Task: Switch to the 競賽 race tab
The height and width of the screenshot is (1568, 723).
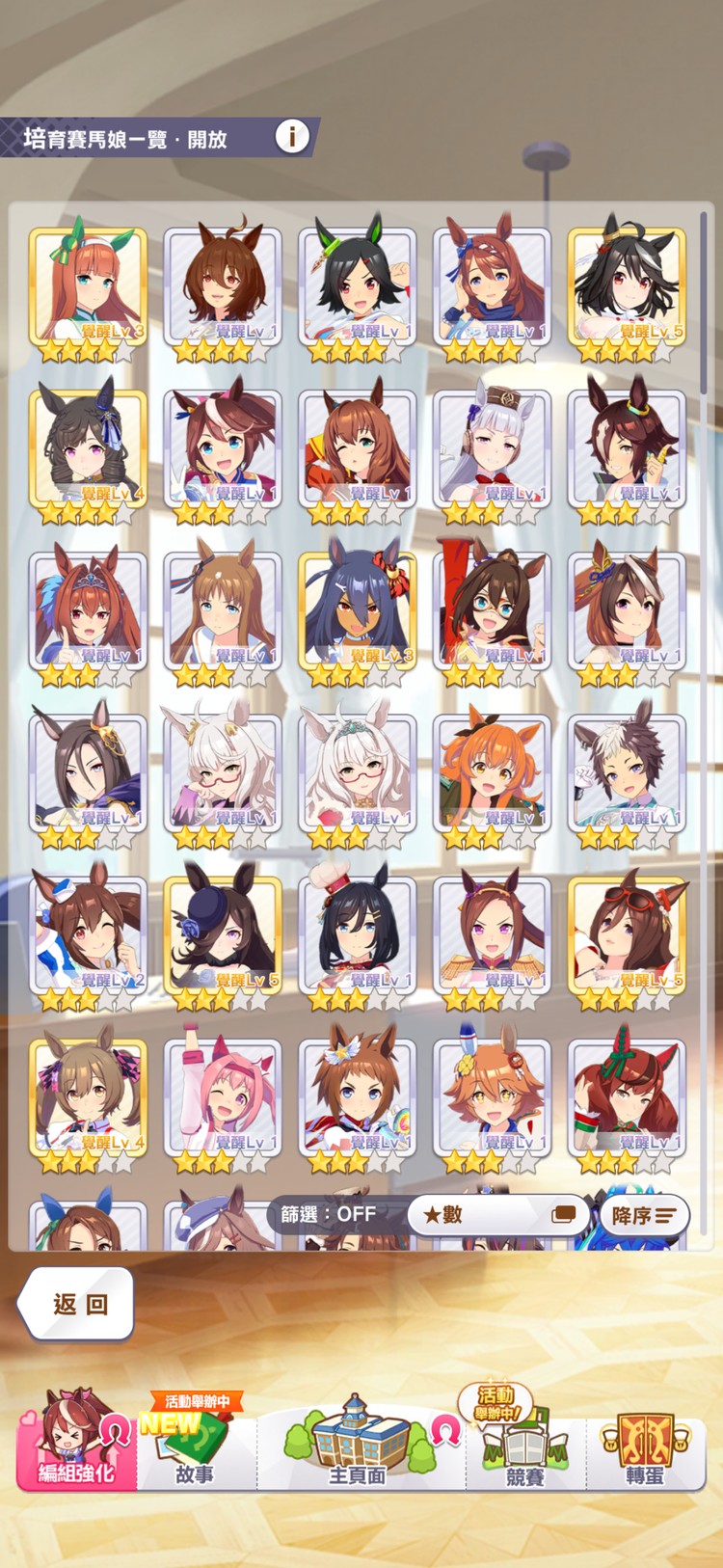Action: (x=524, y=1446)
